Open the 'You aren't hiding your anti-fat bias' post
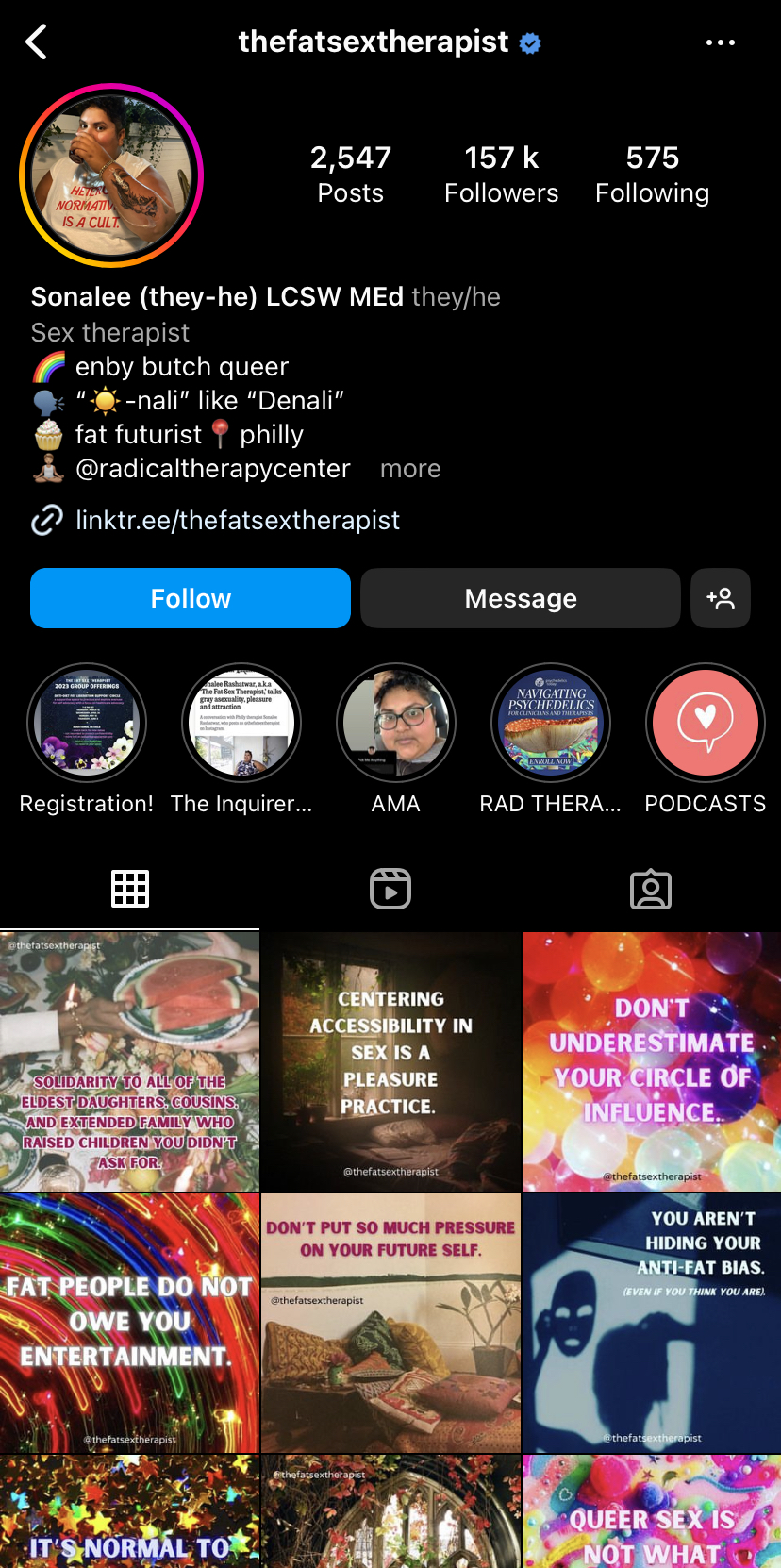The width and height of the screenshot is (781, 1568). click(652, 1323)
